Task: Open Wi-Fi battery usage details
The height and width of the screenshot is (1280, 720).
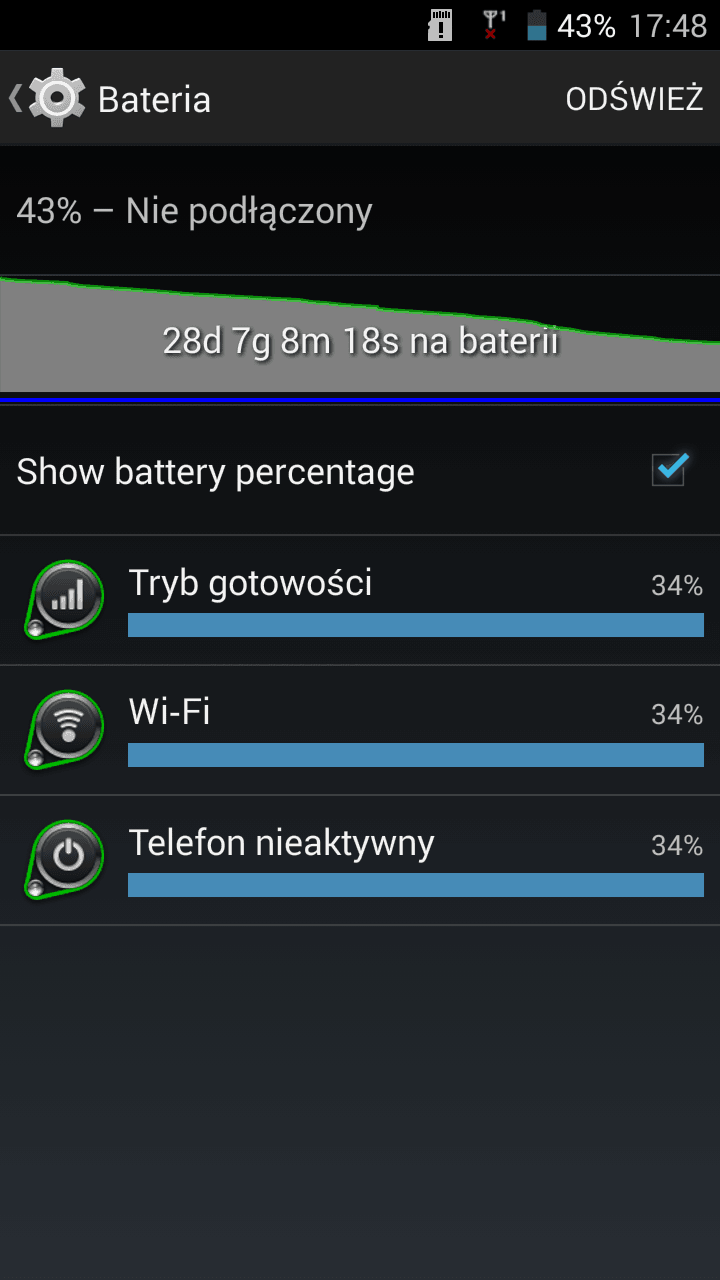Action: pos(360,730)
